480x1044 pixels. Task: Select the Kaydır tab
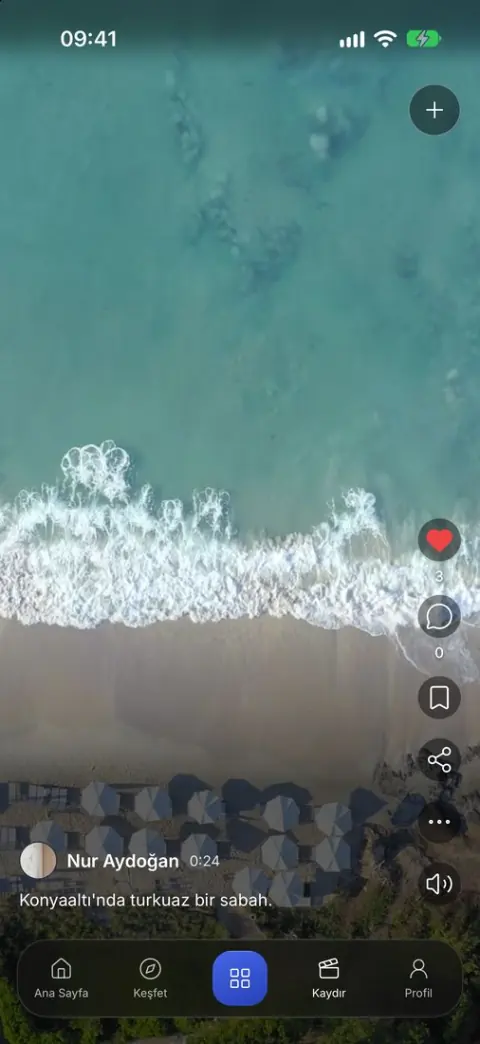point(329,978)
